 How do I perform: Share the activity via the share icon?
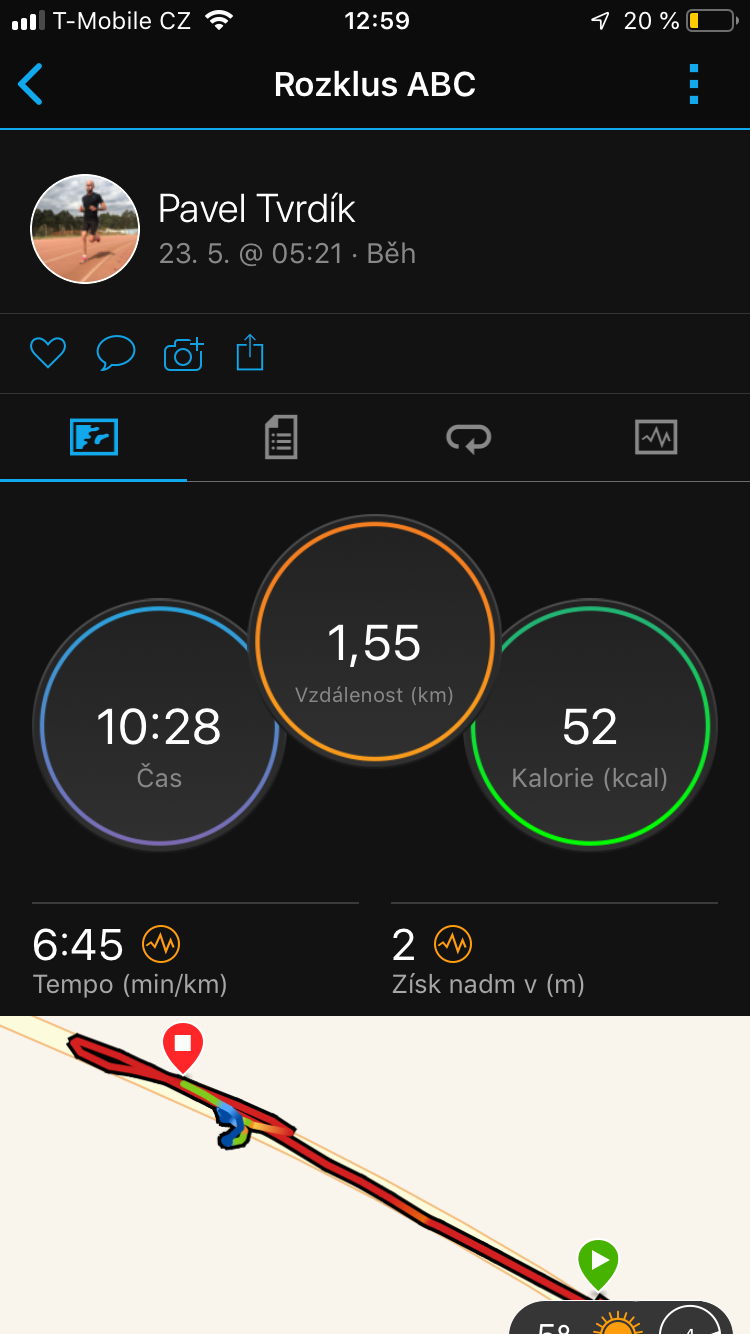pos(250,353)
